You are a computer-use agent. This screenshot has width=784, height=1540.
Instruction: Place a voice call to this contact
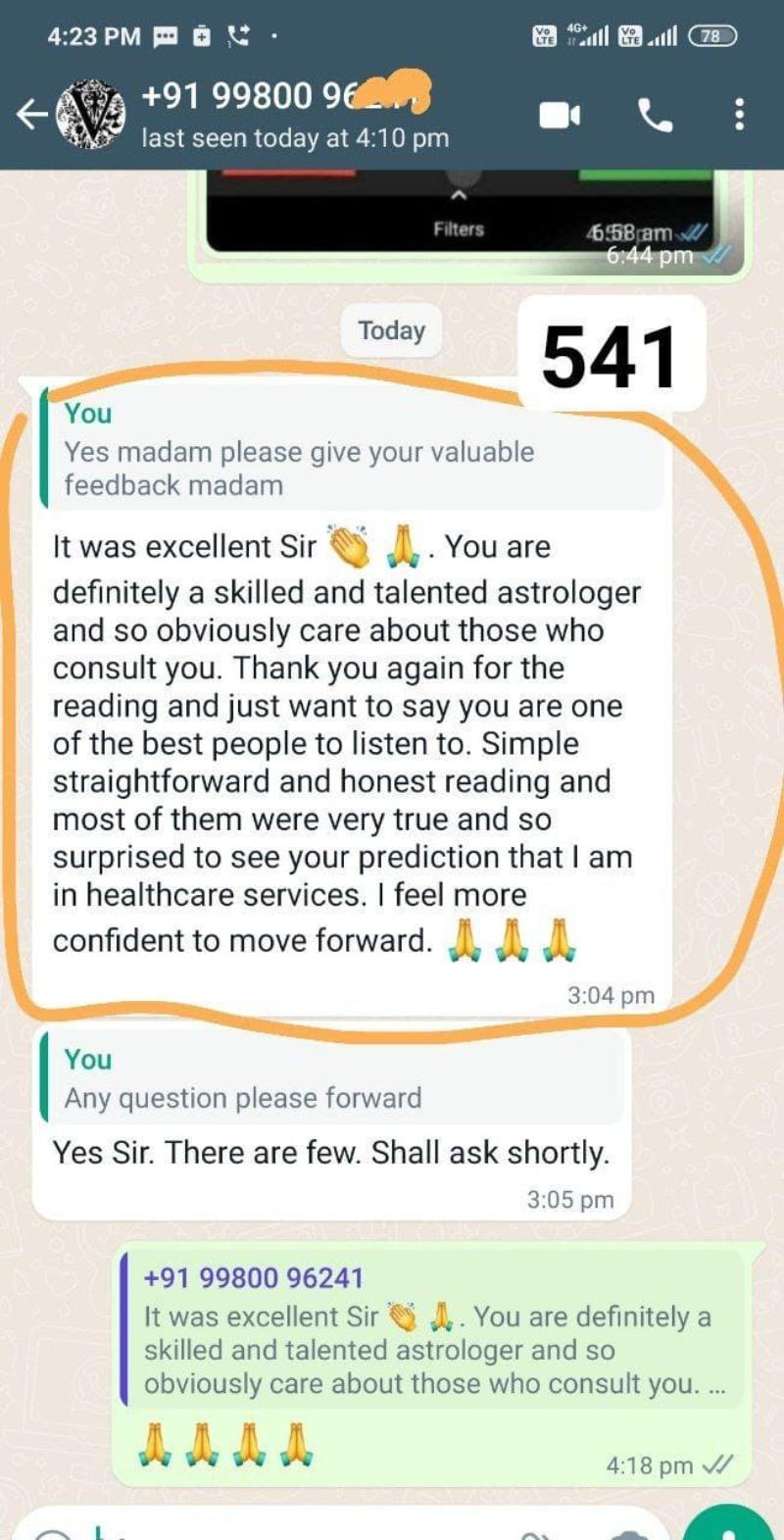(655, 116)
